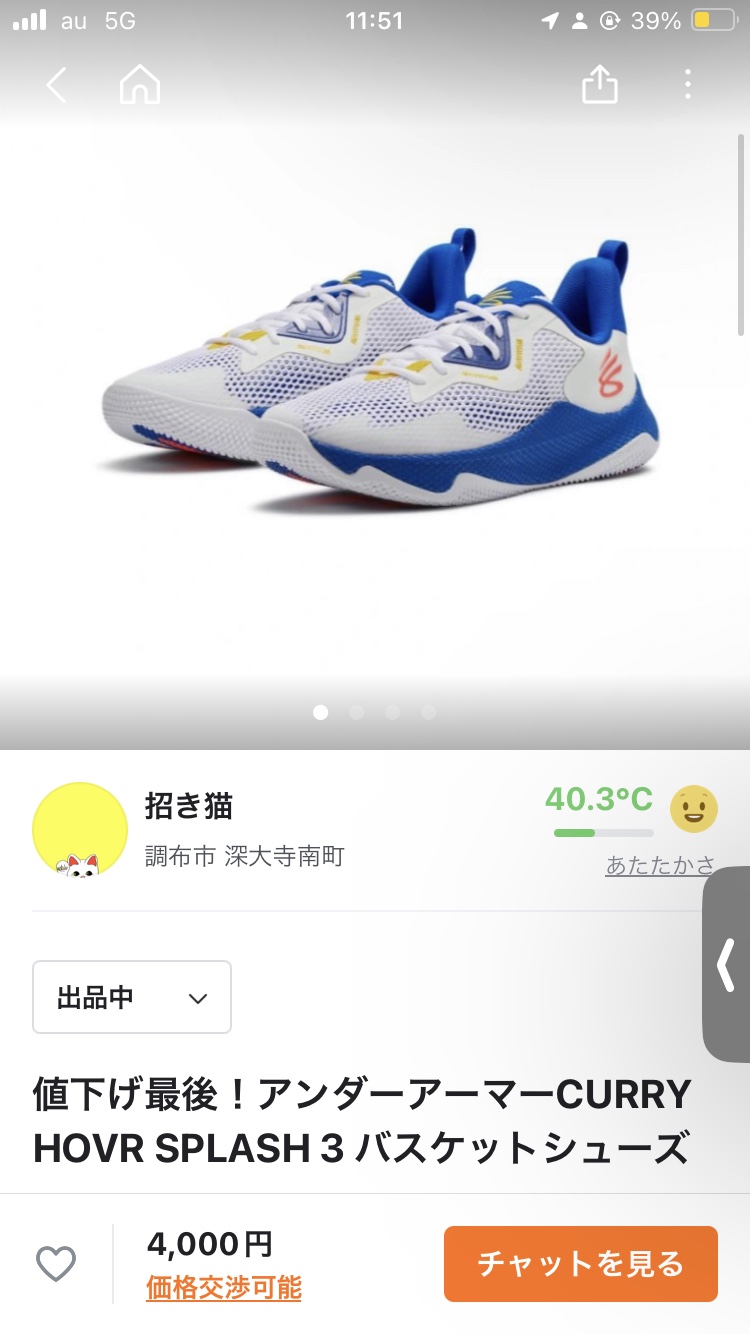The height and width of the screenshot is (1334, 750).
Task: Go back using the top arrow
Action: 57,85
